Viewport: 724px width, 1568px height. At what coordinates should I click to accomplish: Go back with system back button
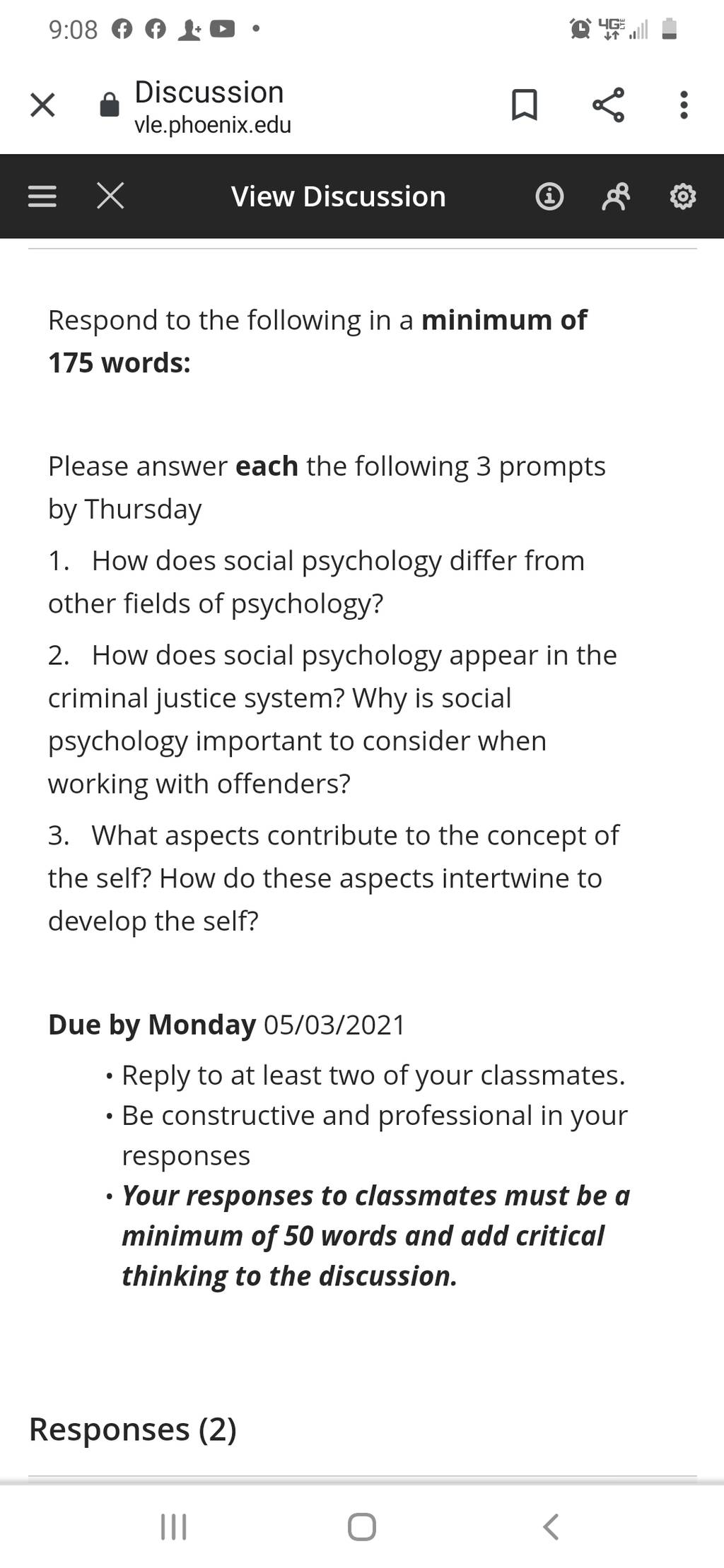[x=551, y=1526]
